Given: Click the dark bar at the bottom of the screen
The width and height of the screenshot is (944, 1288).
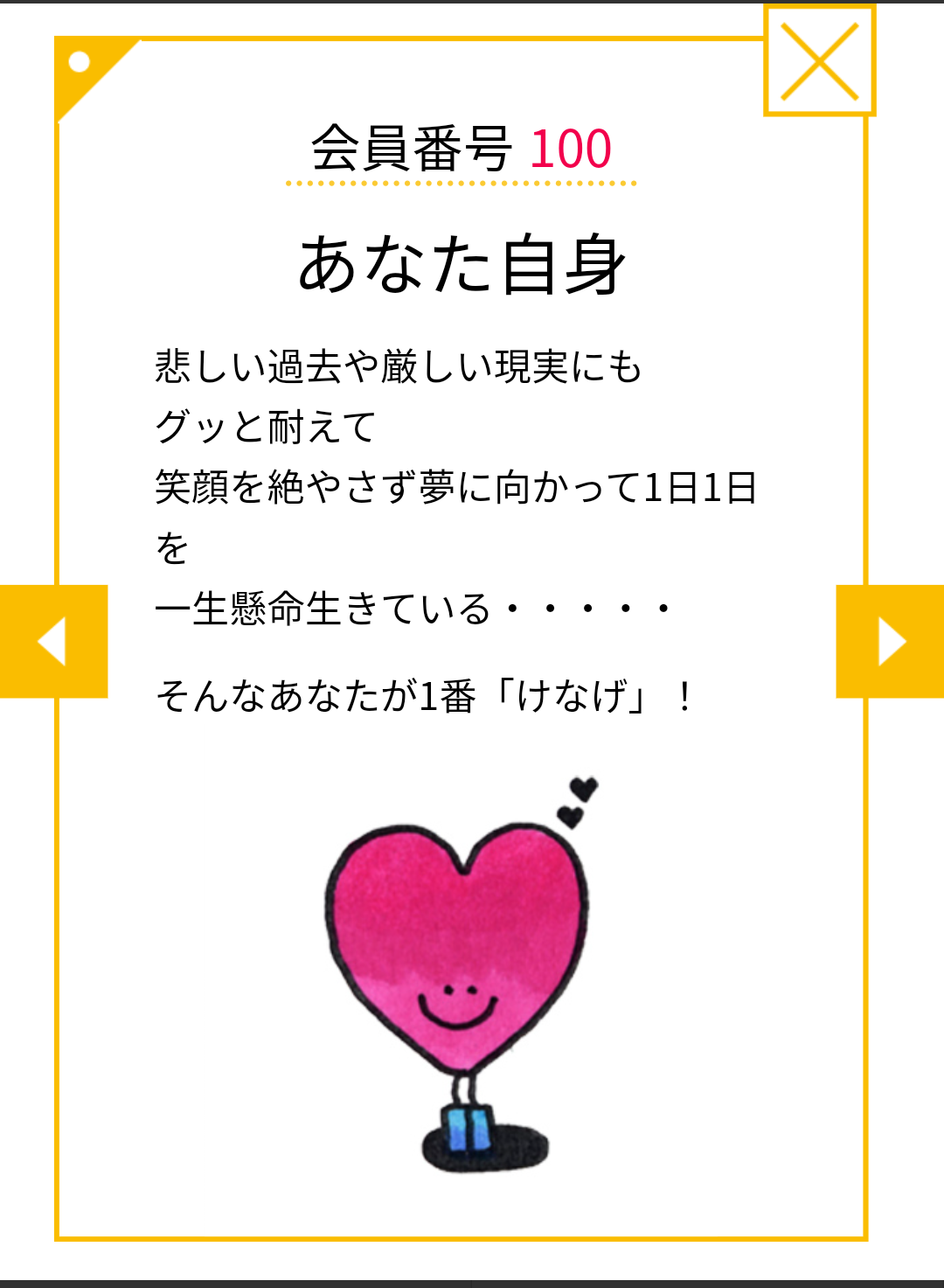Looking at the screenshot, I should click(x=472, y=1281).
